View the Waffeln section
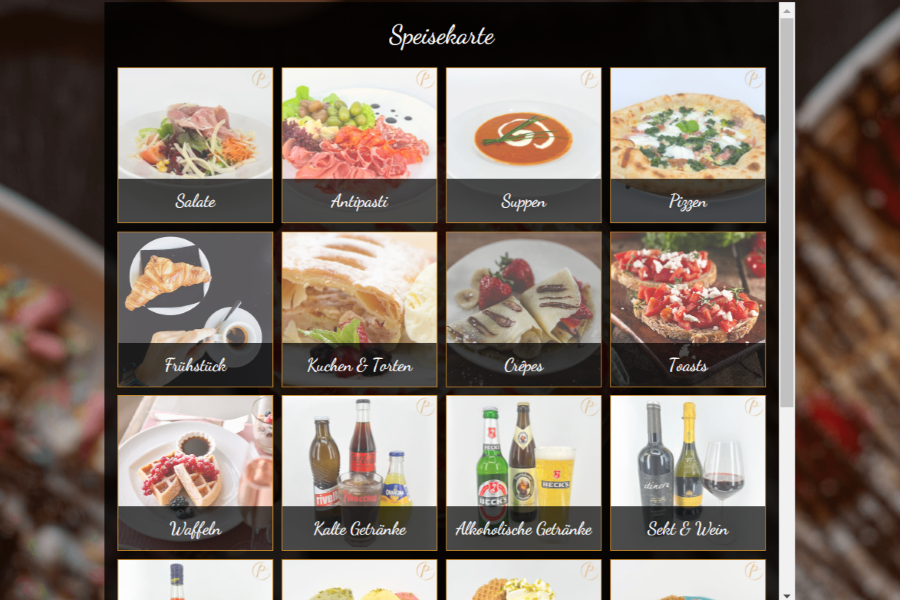Image resolution: width=900 pixels, height=600 pixels. [195, 473]
